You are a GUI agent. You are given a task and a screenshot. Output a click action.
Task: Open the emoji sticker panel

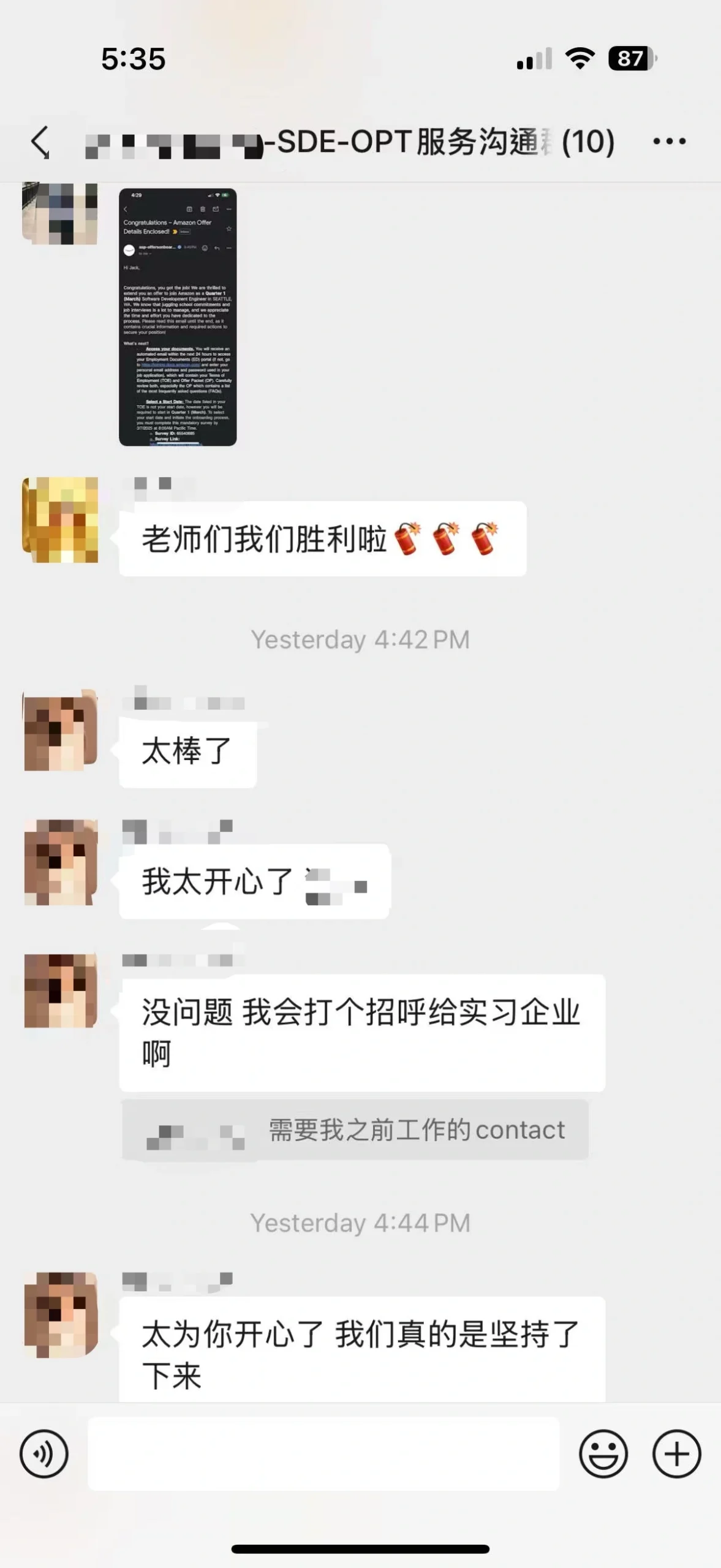tap(603, 1454)
